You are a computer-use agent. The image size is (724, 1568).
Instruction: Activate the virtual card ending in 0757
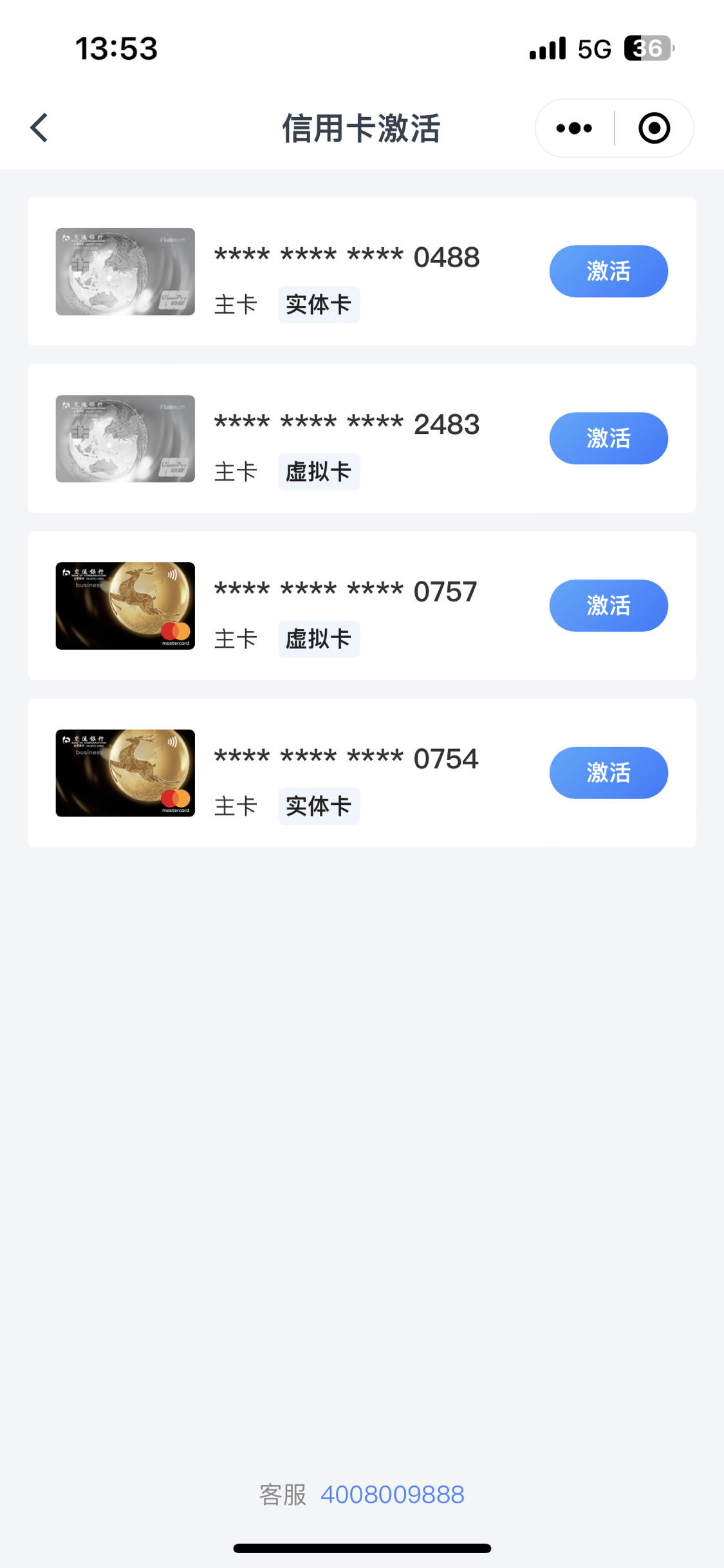(608, 605)
